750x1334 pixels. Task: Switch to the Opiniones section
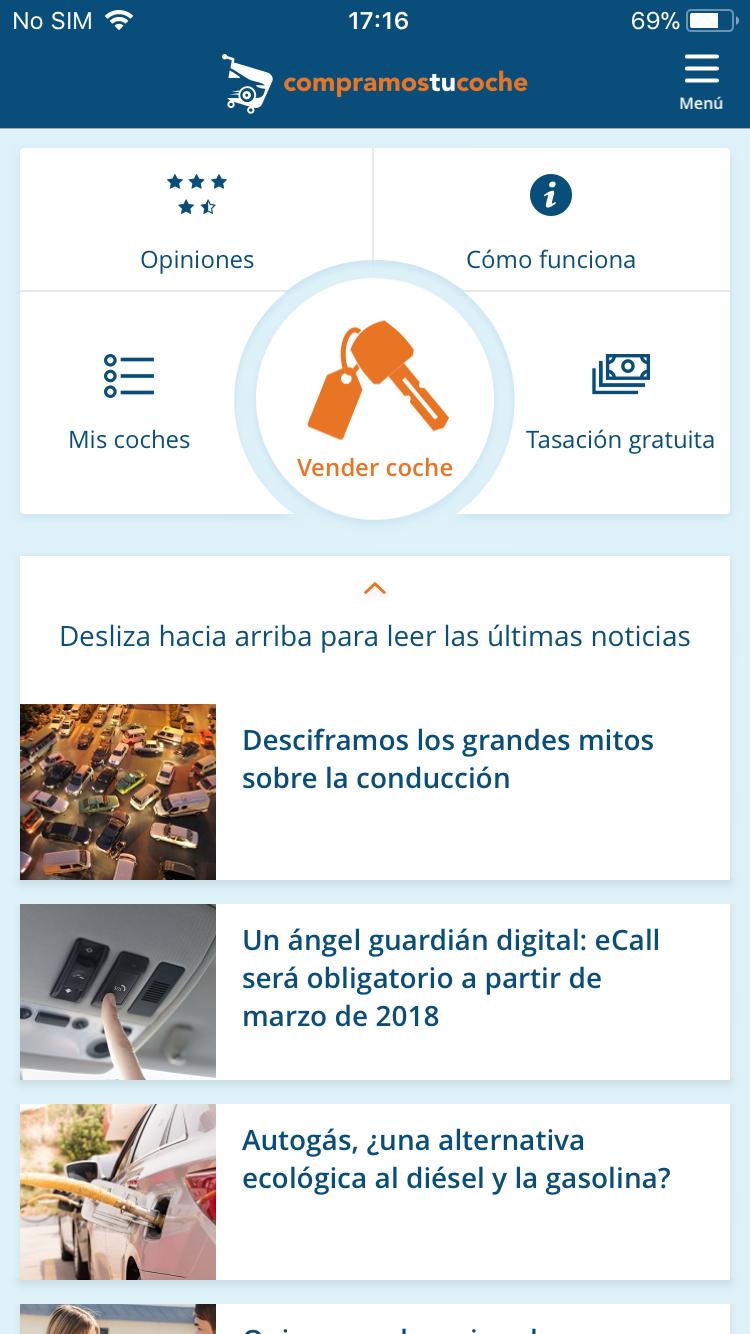(197, 259)
